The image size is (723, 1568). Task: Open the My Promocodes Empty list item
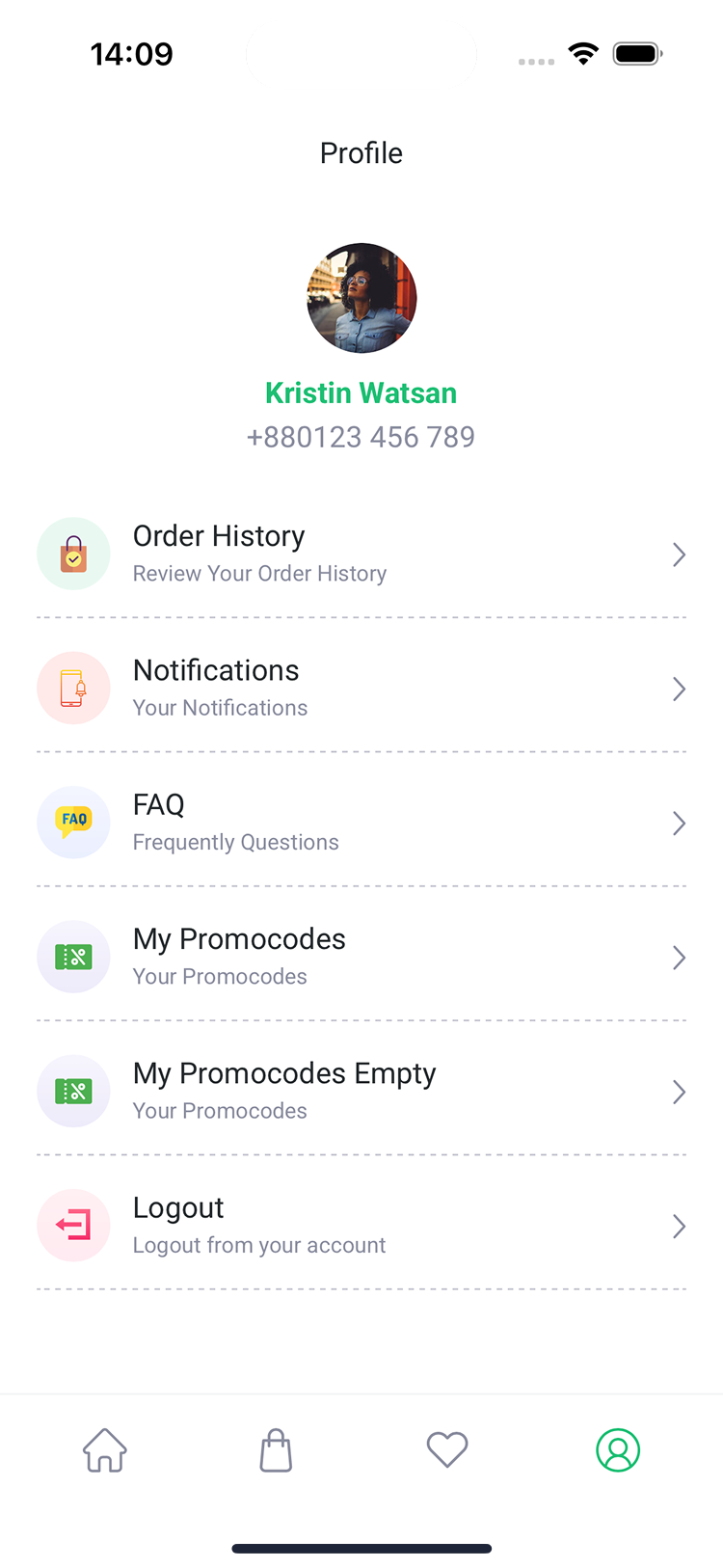point(284,1072)
